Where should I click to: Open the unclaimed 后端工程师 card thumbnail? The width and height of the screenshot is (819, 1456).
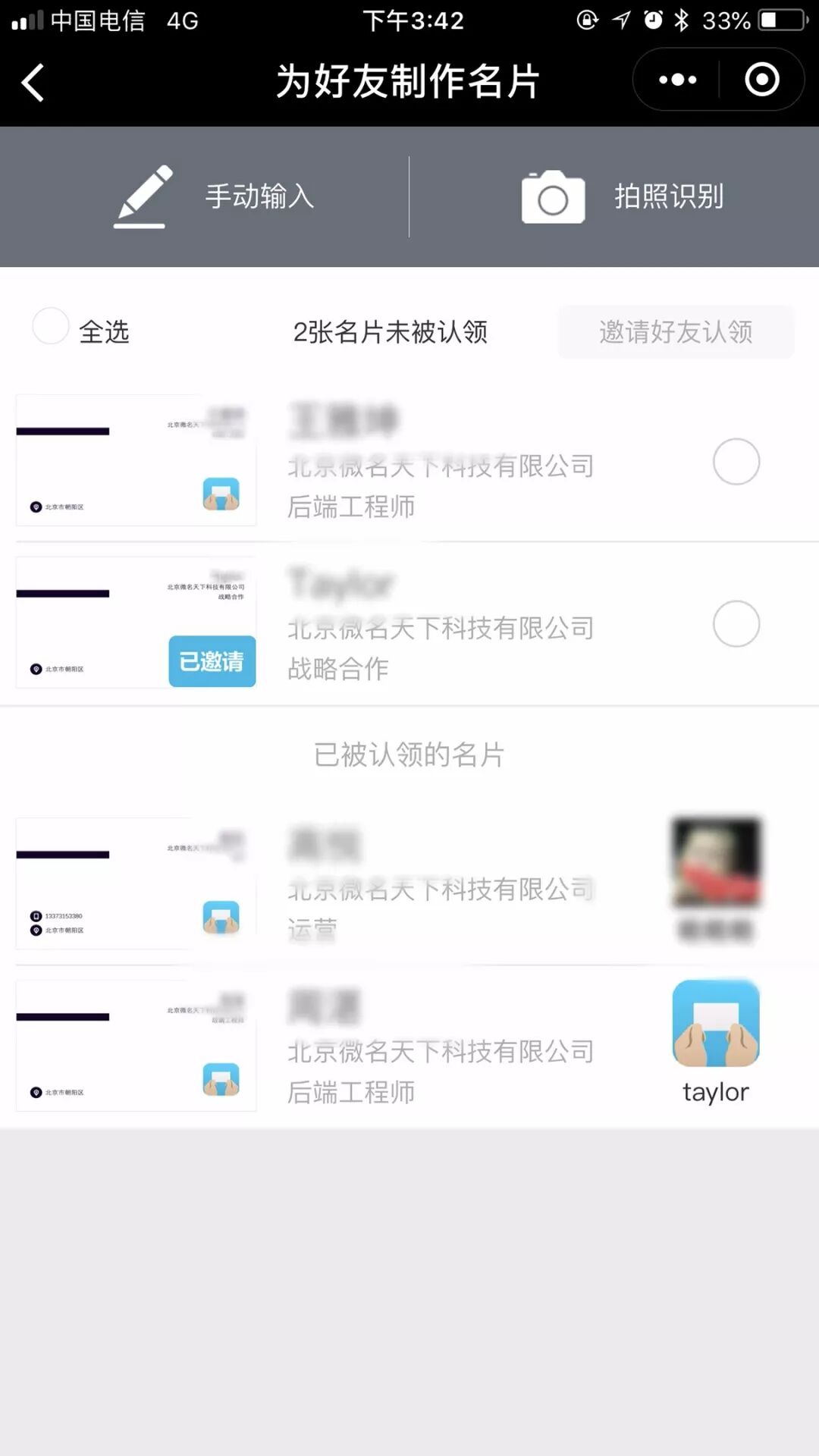click(x=136, y=460)
